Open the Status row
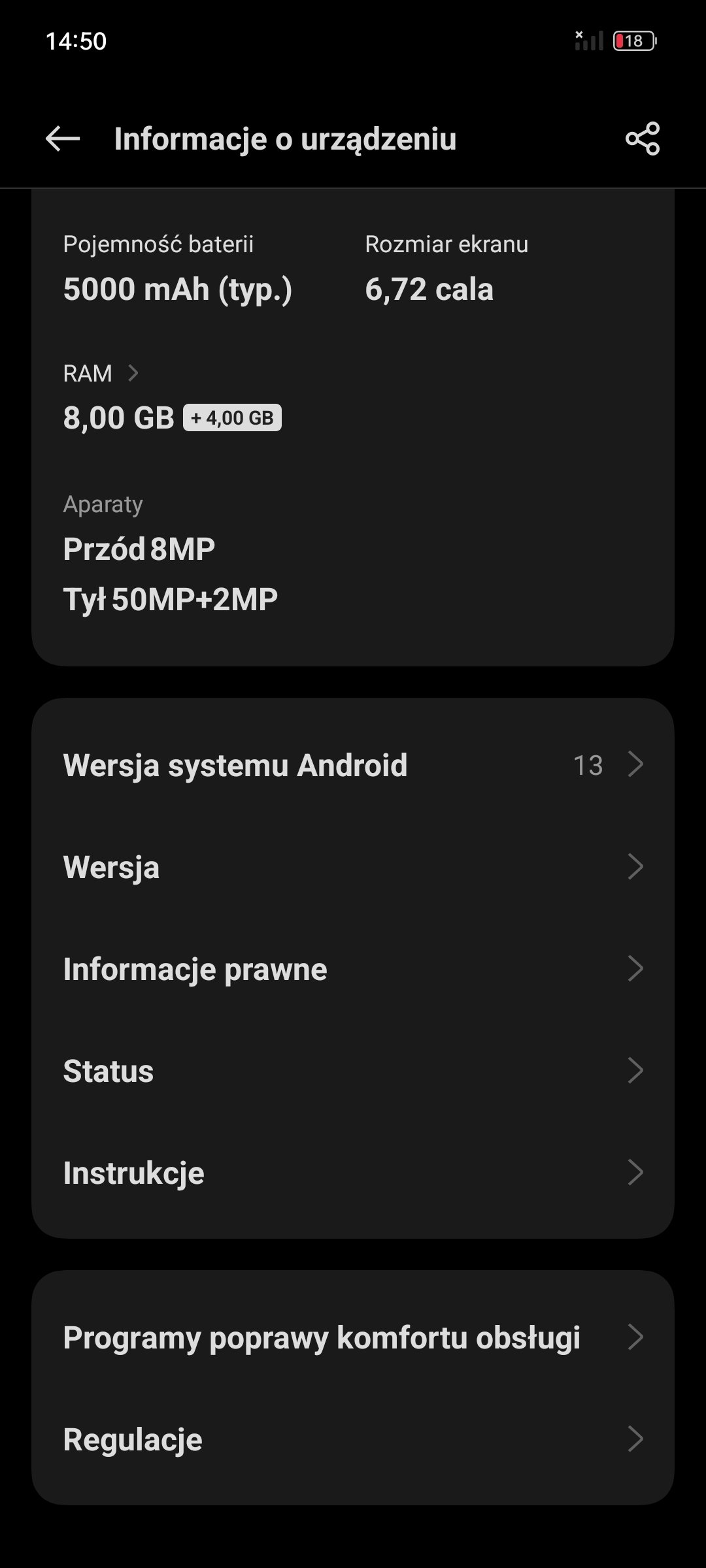706x1568 pixels. coord(353,1071)
